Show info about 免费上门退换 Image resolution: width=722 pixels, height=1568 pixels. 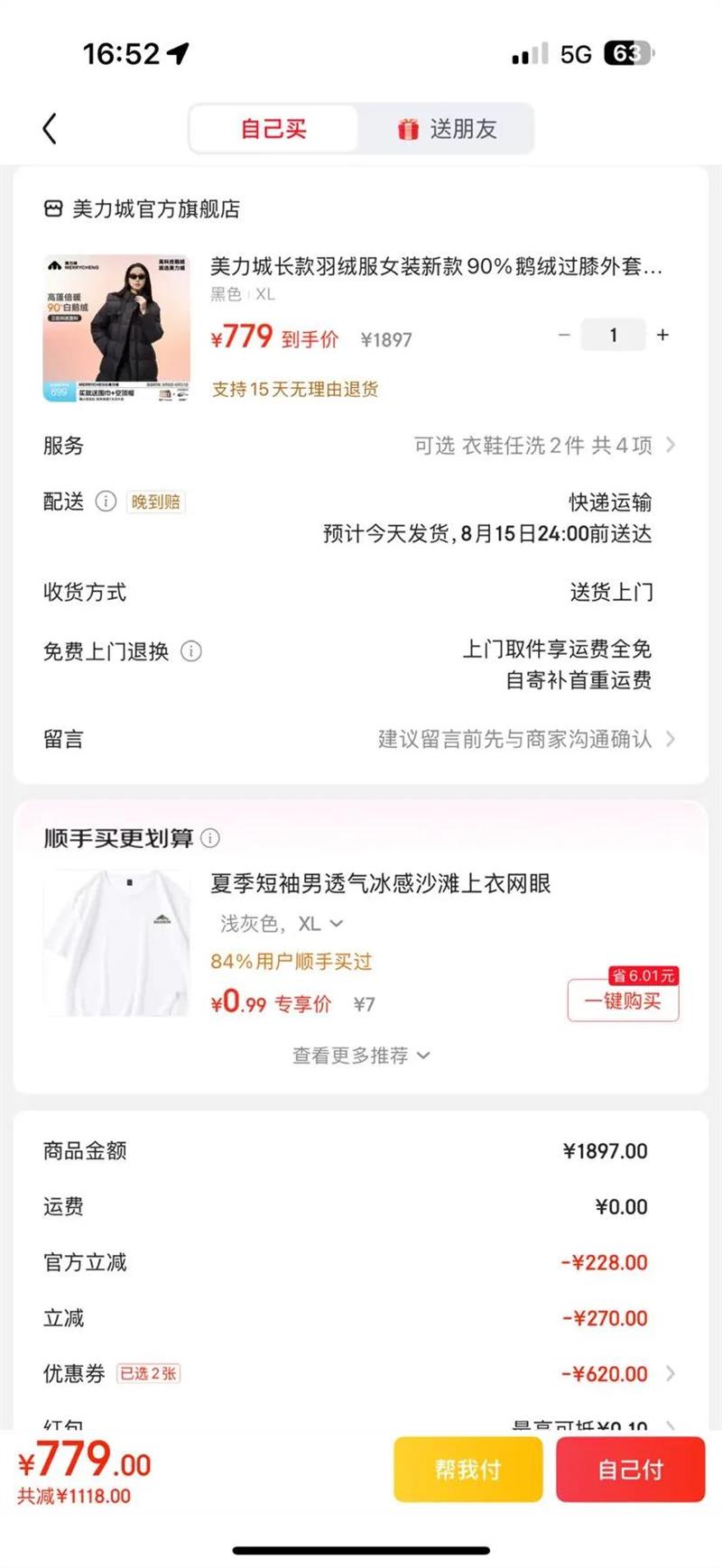pos(191,650)
